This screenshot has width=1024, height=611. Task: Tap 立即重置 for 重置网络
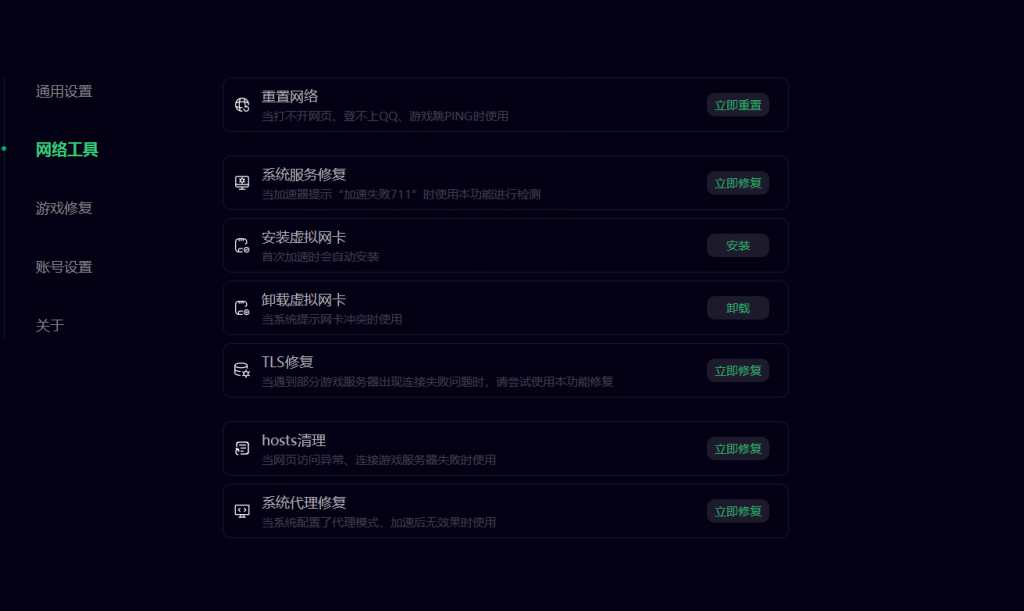(738, 105)
